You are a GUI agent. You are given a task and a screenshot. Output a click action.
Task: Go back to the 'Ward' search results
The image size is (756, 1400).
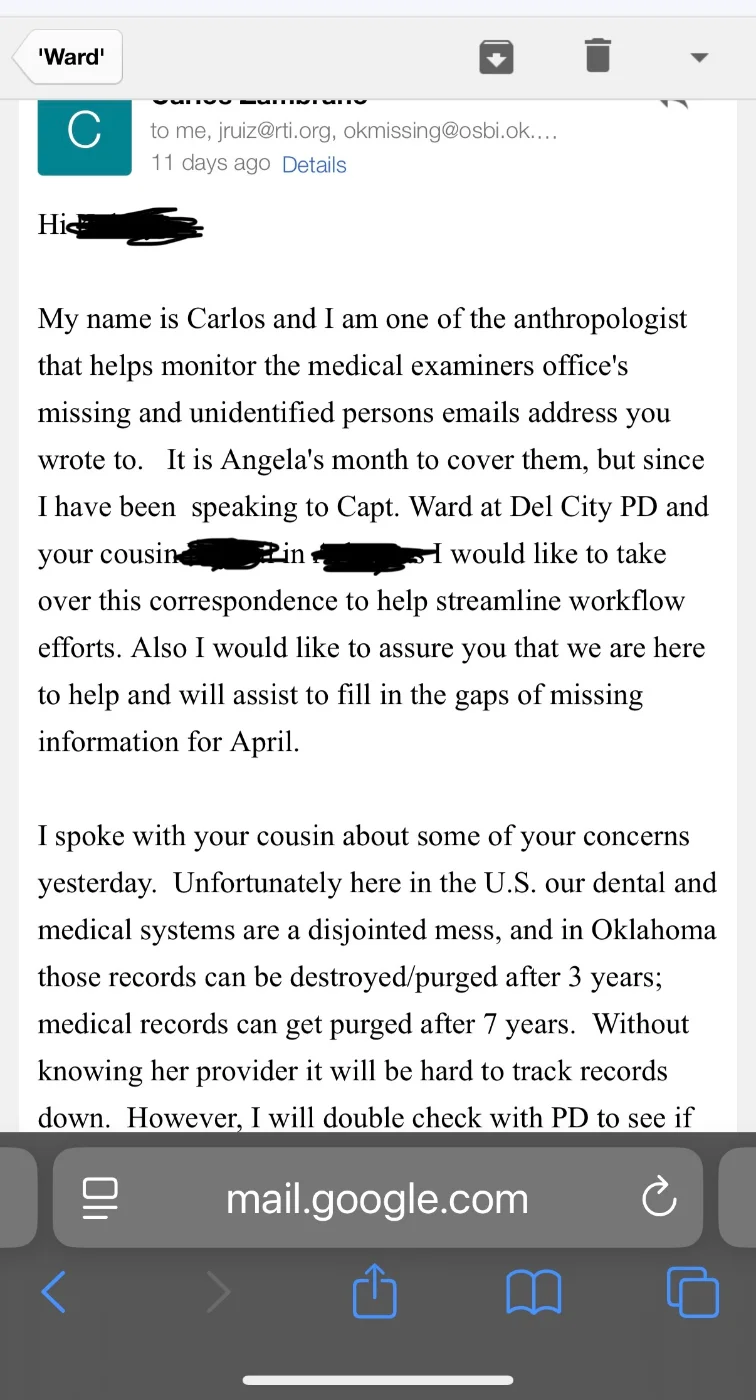[68, 58]
